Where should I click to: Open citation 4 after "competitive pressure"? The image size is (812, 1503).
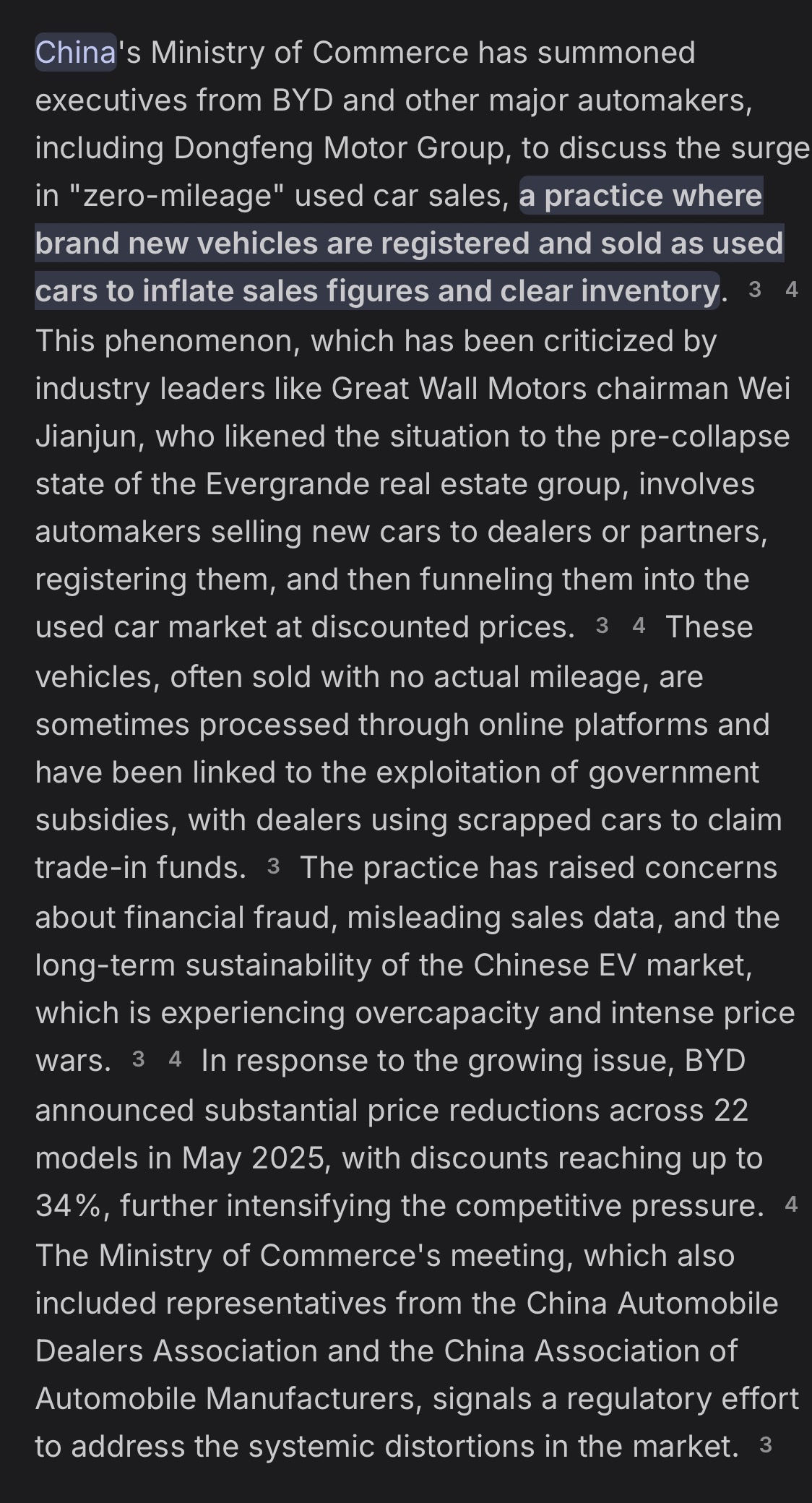791,1204
